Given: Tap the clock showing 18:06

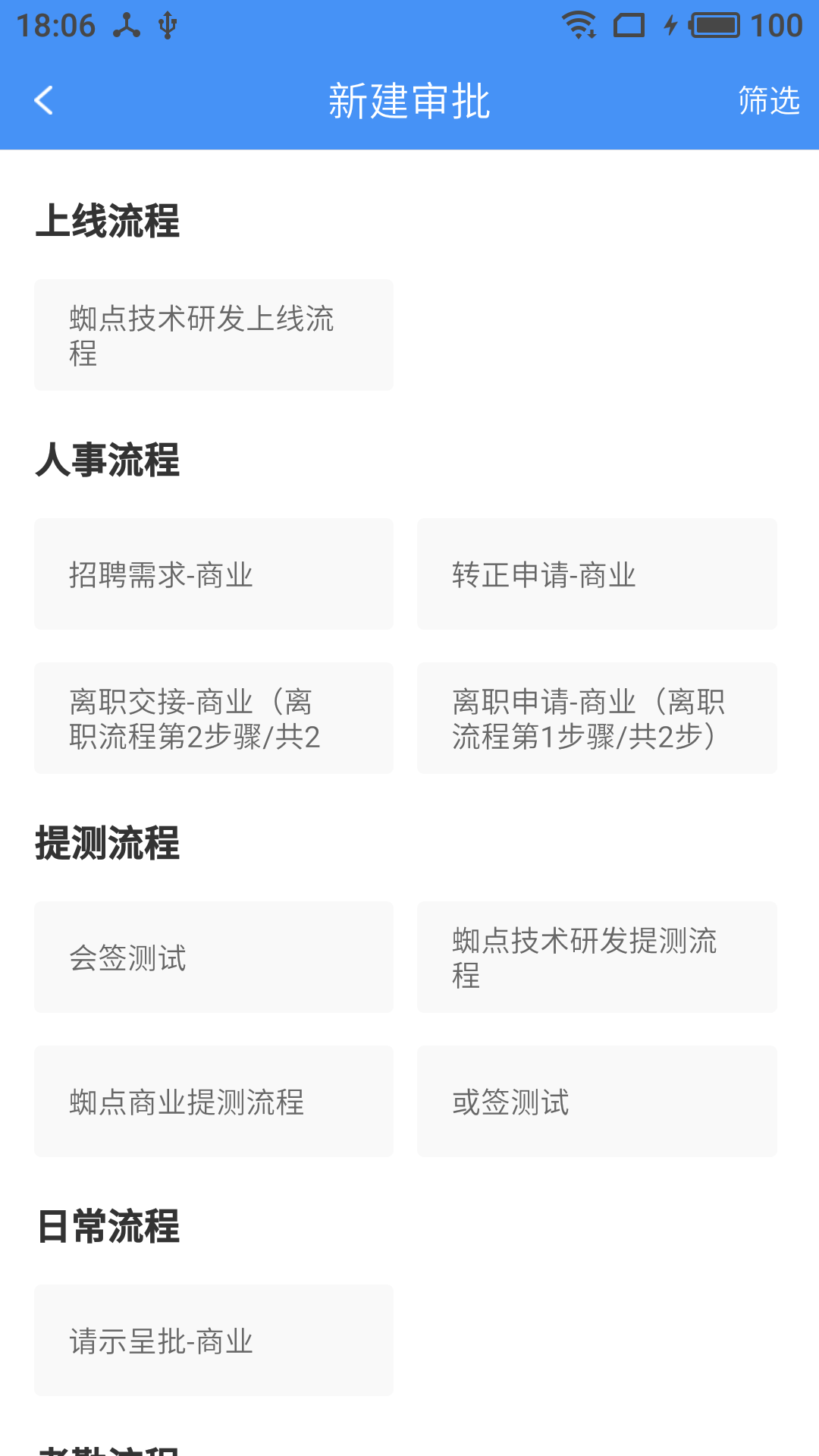Looking at the screenshot, I should (57, 24).
